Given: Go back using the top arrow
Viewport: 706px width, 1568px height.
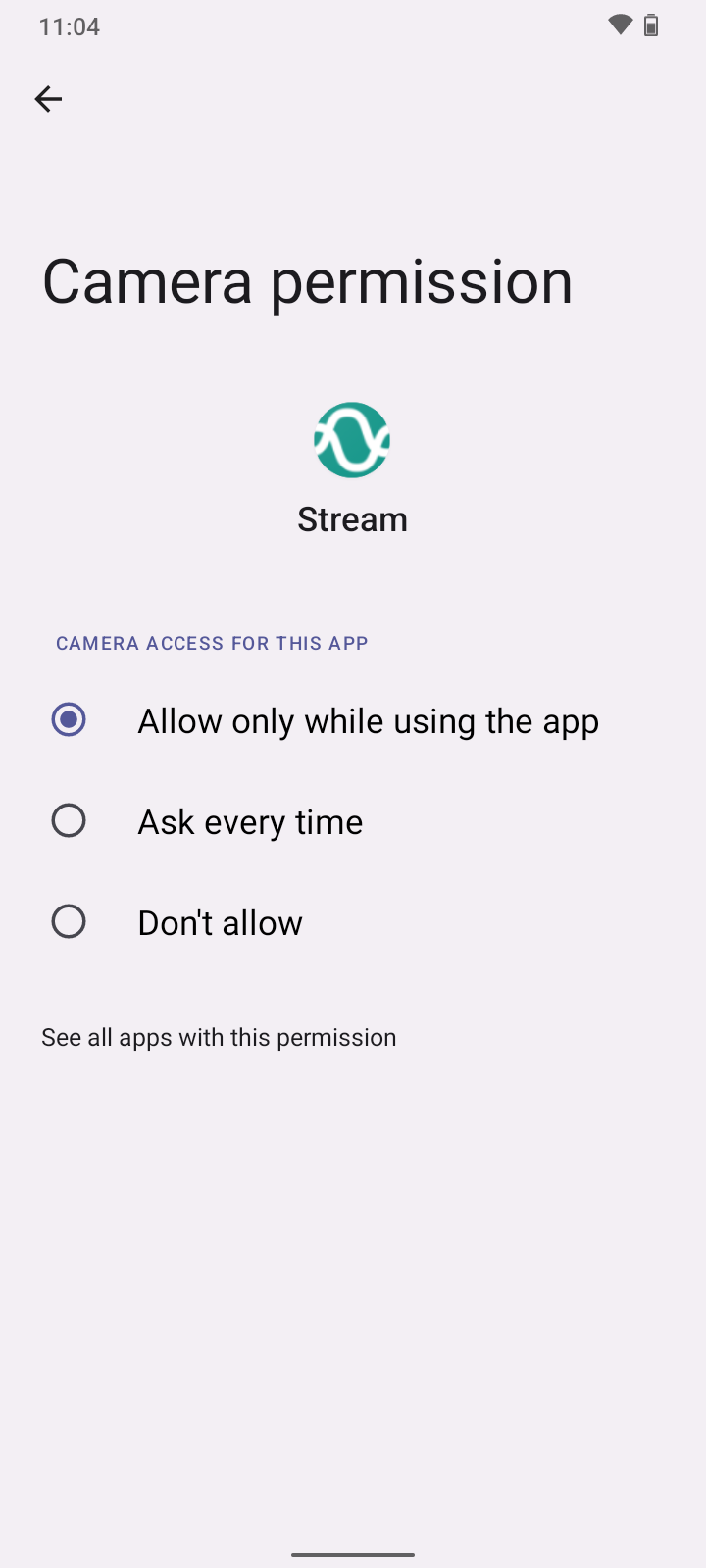Looking at the screenshot, I should tap(48, 99).
